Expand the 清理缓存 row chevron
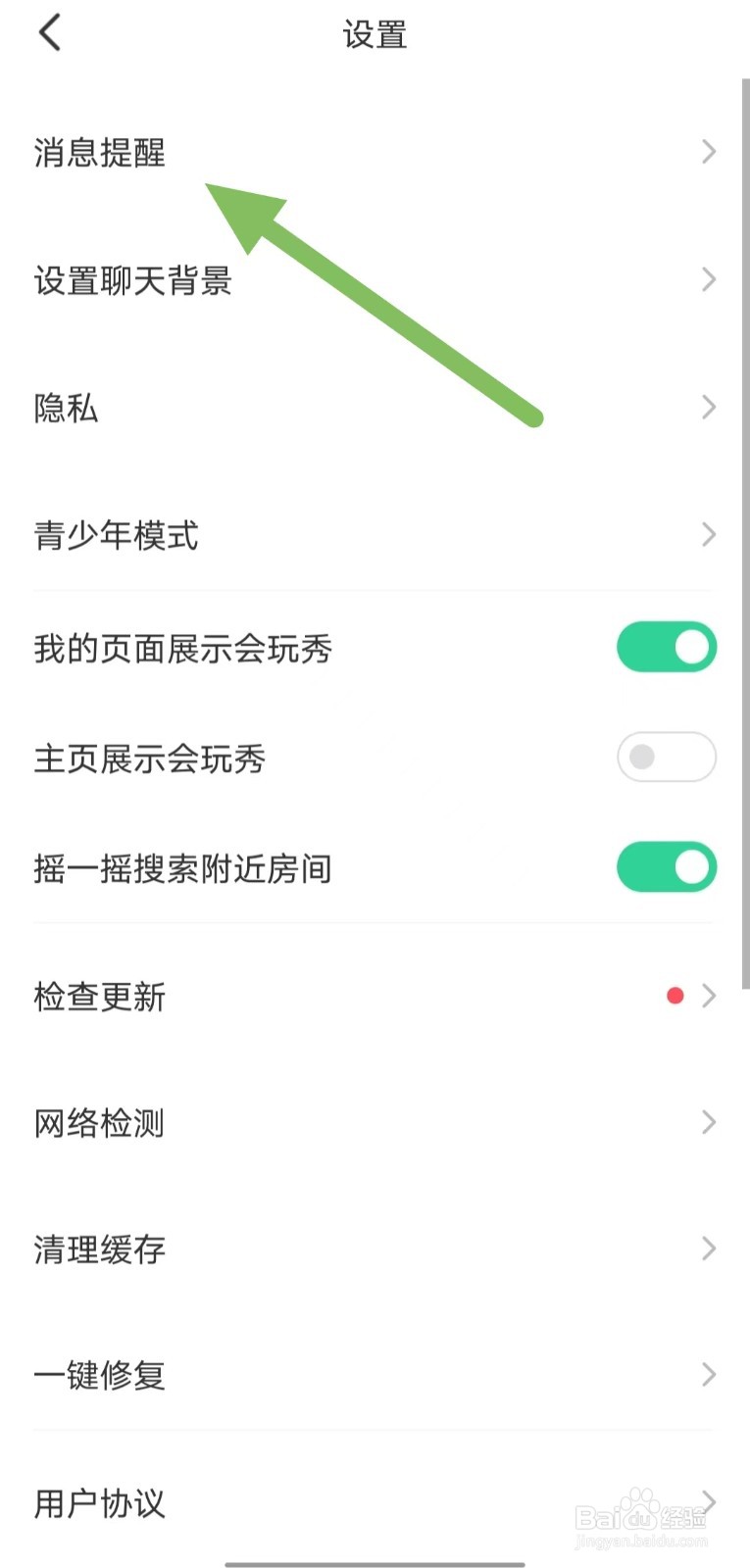 pyautogui.click(x=708, y=1249)
